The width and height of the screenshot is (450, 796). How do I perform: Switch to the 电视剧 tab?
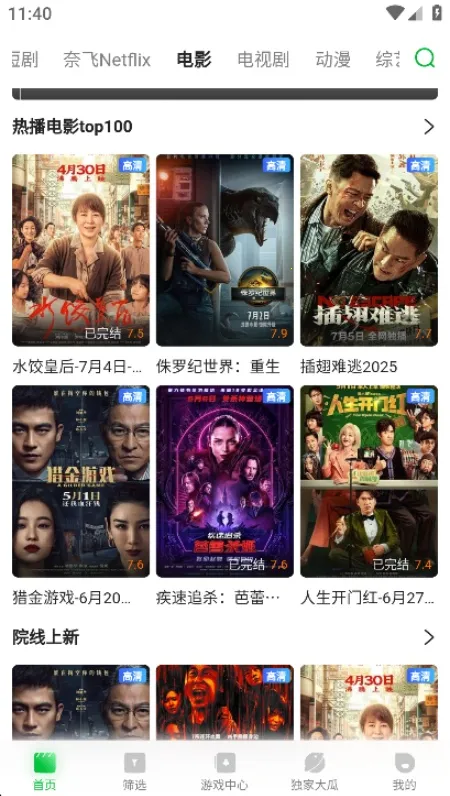pos(263,60)
